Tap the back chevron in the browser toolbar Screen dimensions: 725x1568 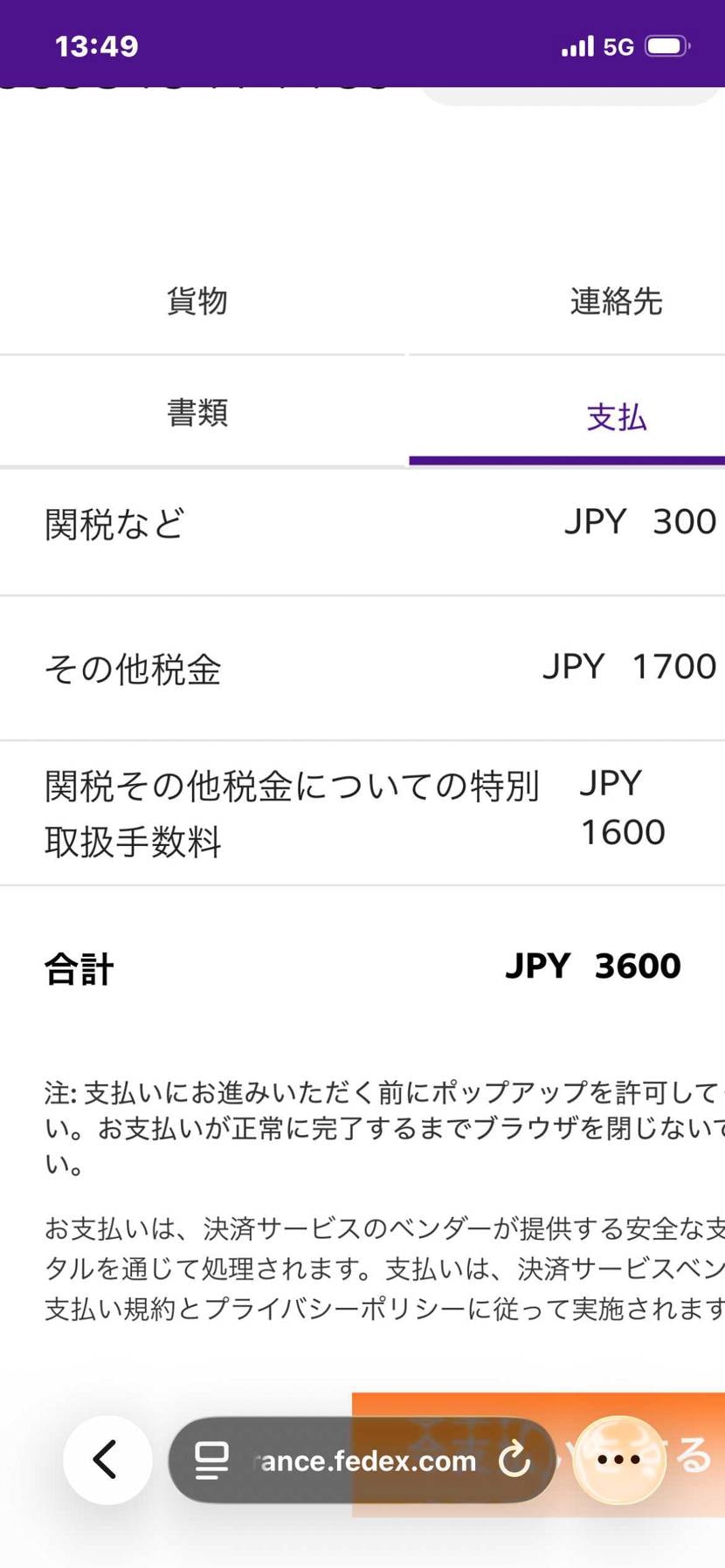click(107, 1460)
